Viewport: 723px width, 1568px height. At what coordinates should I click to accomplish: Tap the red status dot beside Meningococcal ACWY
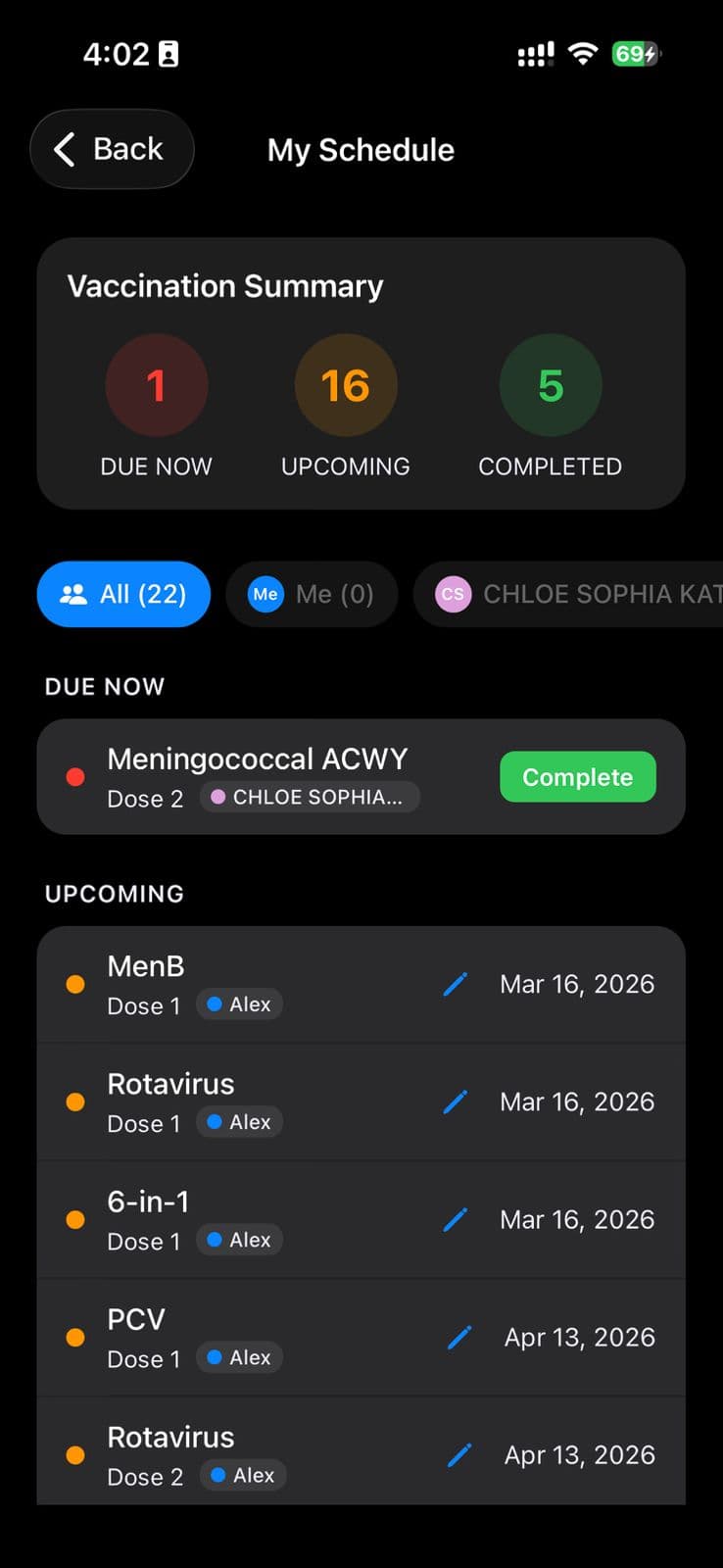(x=75, y=776)
